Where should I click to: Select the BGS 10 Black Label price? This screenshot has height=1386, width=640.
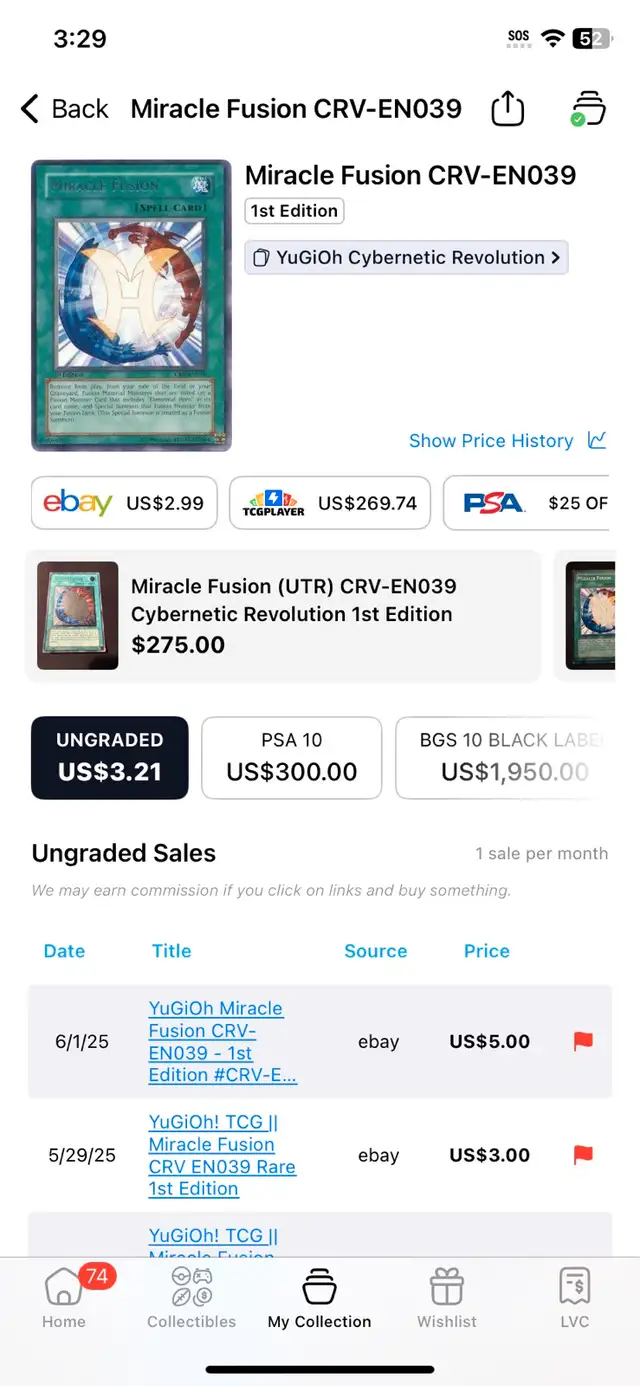tap(502, 757)
